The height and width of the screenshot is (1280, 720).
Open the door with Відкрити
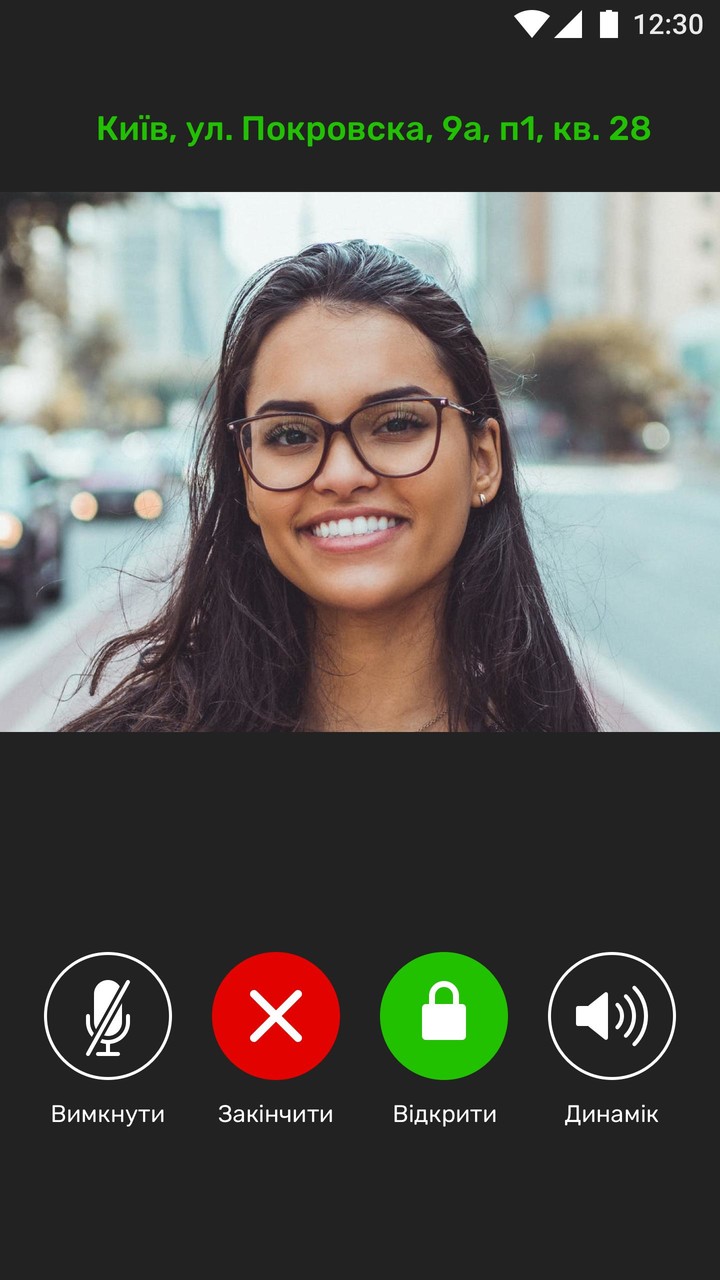(444, 1016)
